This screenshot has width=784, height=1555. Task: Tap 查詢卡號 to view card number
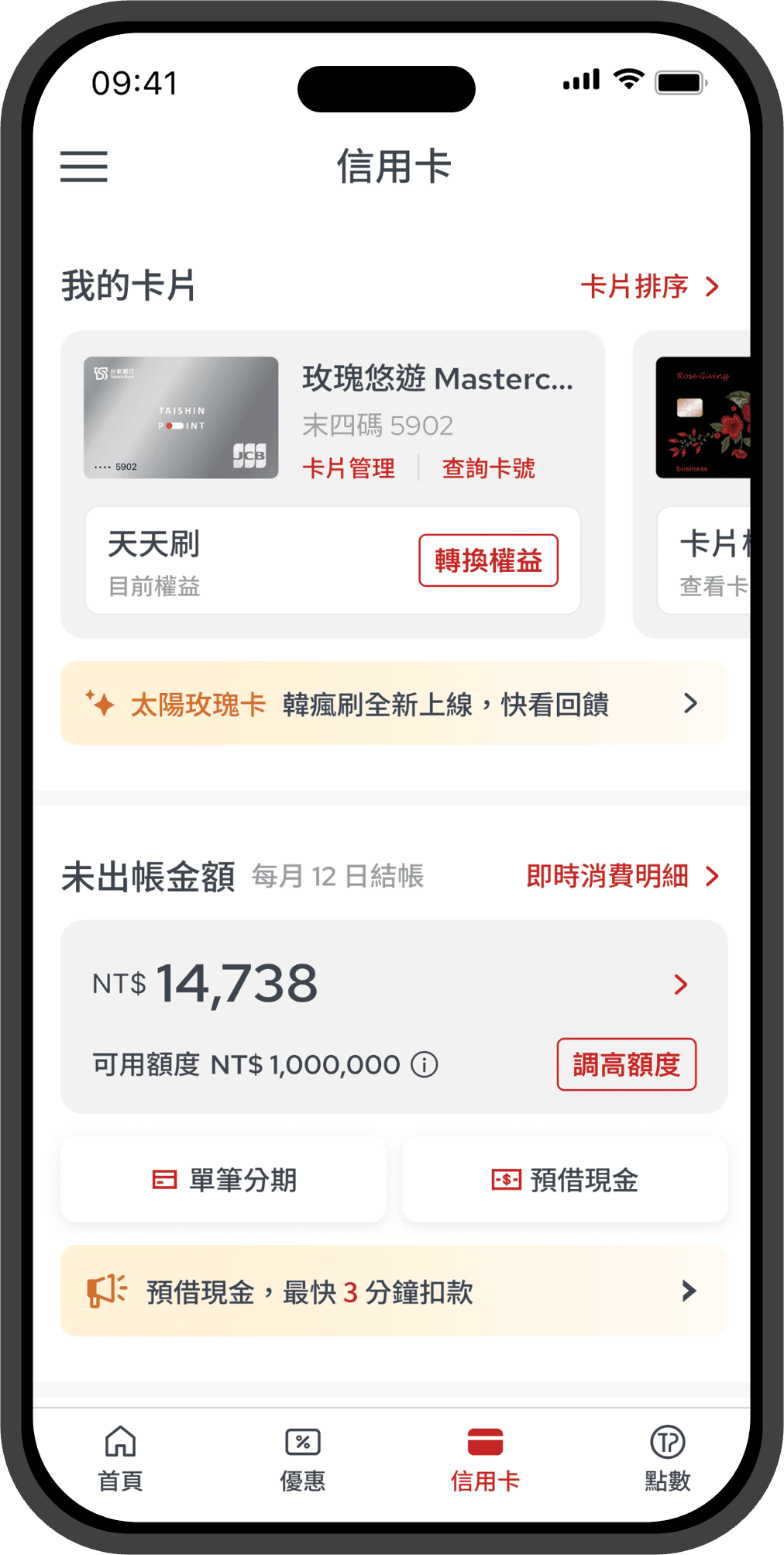[488, 468]
